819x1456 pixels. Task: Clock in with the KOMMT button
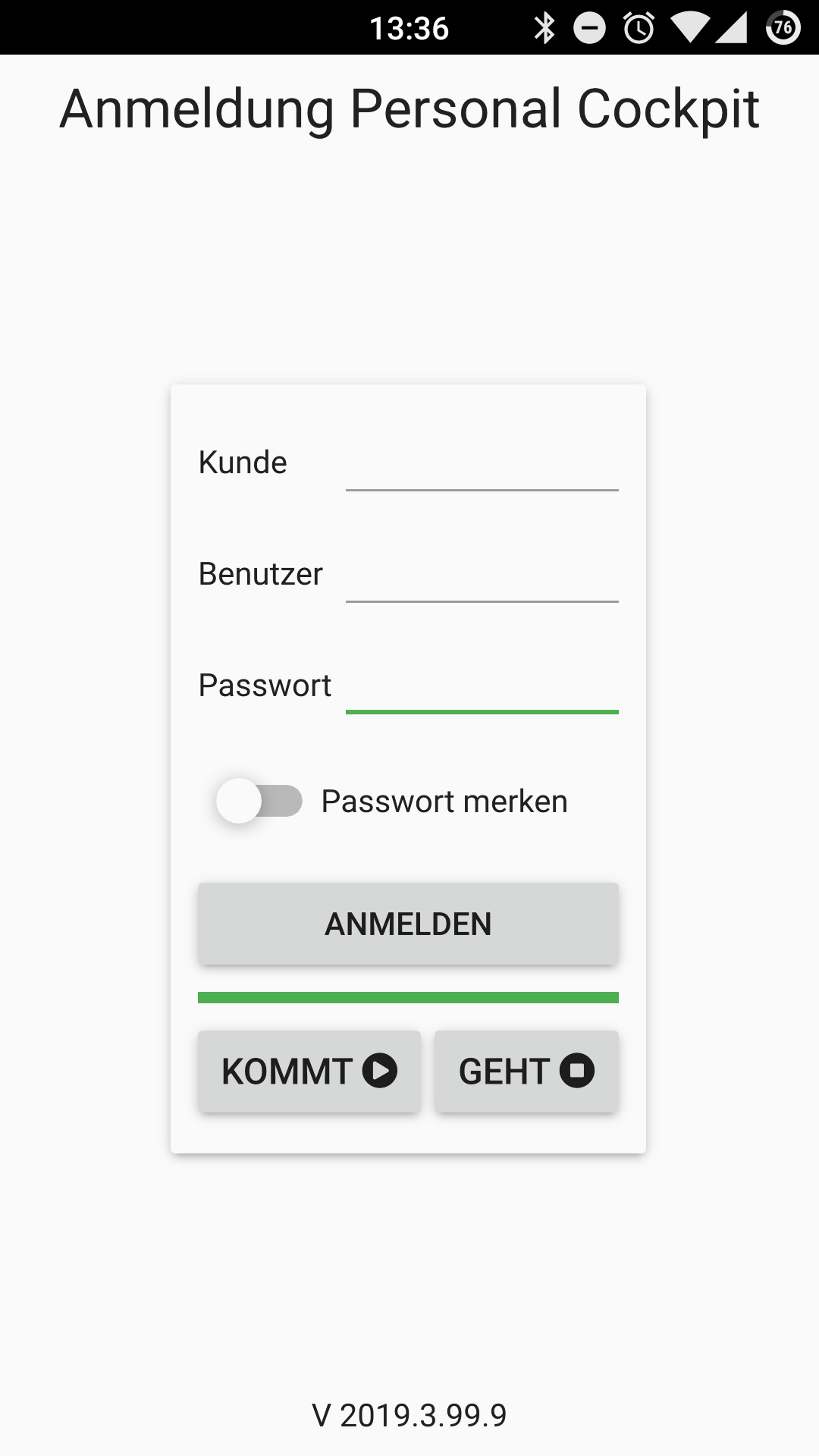click(x=309, y=1072)
